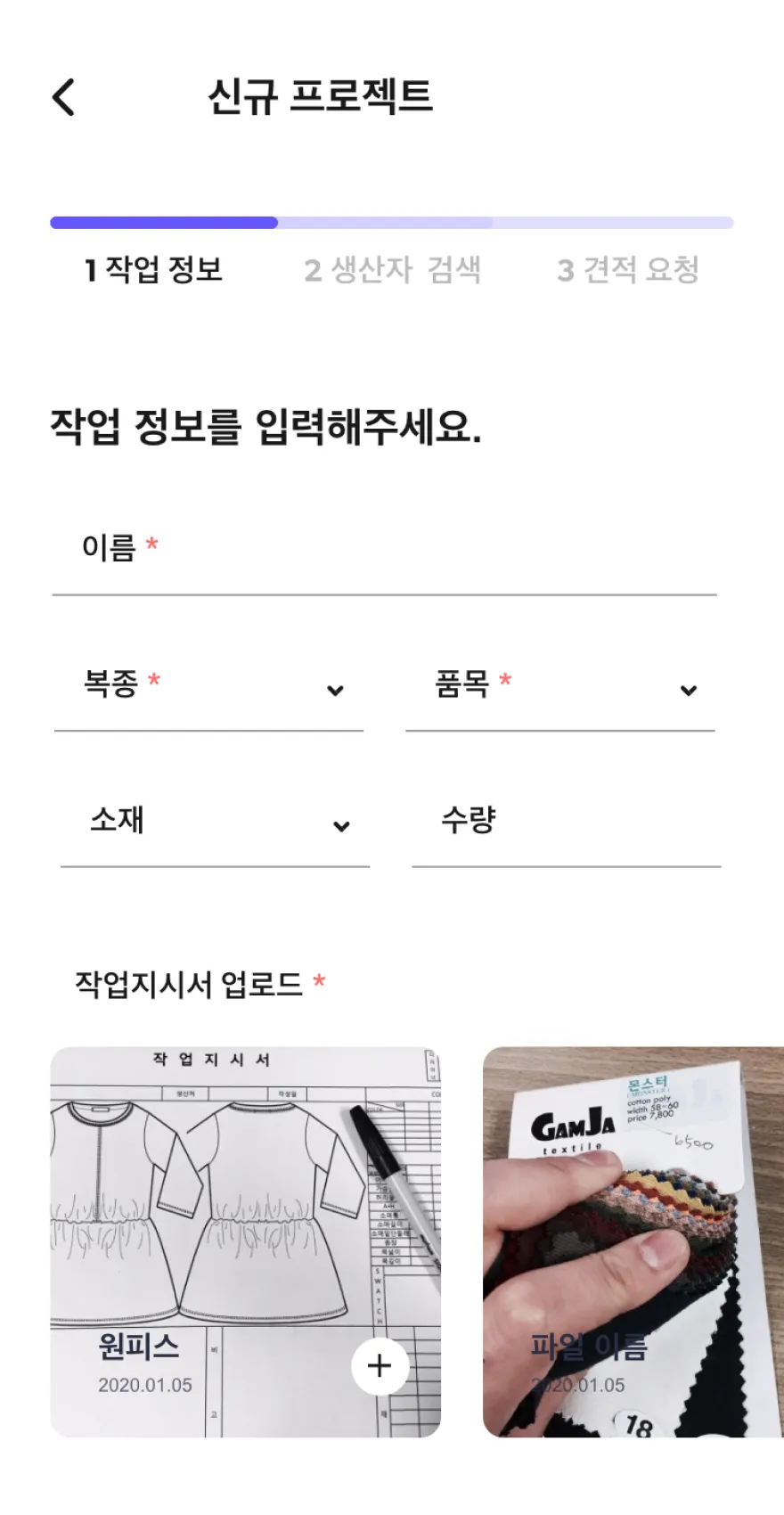Select step 1 작업 정보
The height and width of the screenshot is (1515, 784).
pyautogui.click(x=153, y=270)
